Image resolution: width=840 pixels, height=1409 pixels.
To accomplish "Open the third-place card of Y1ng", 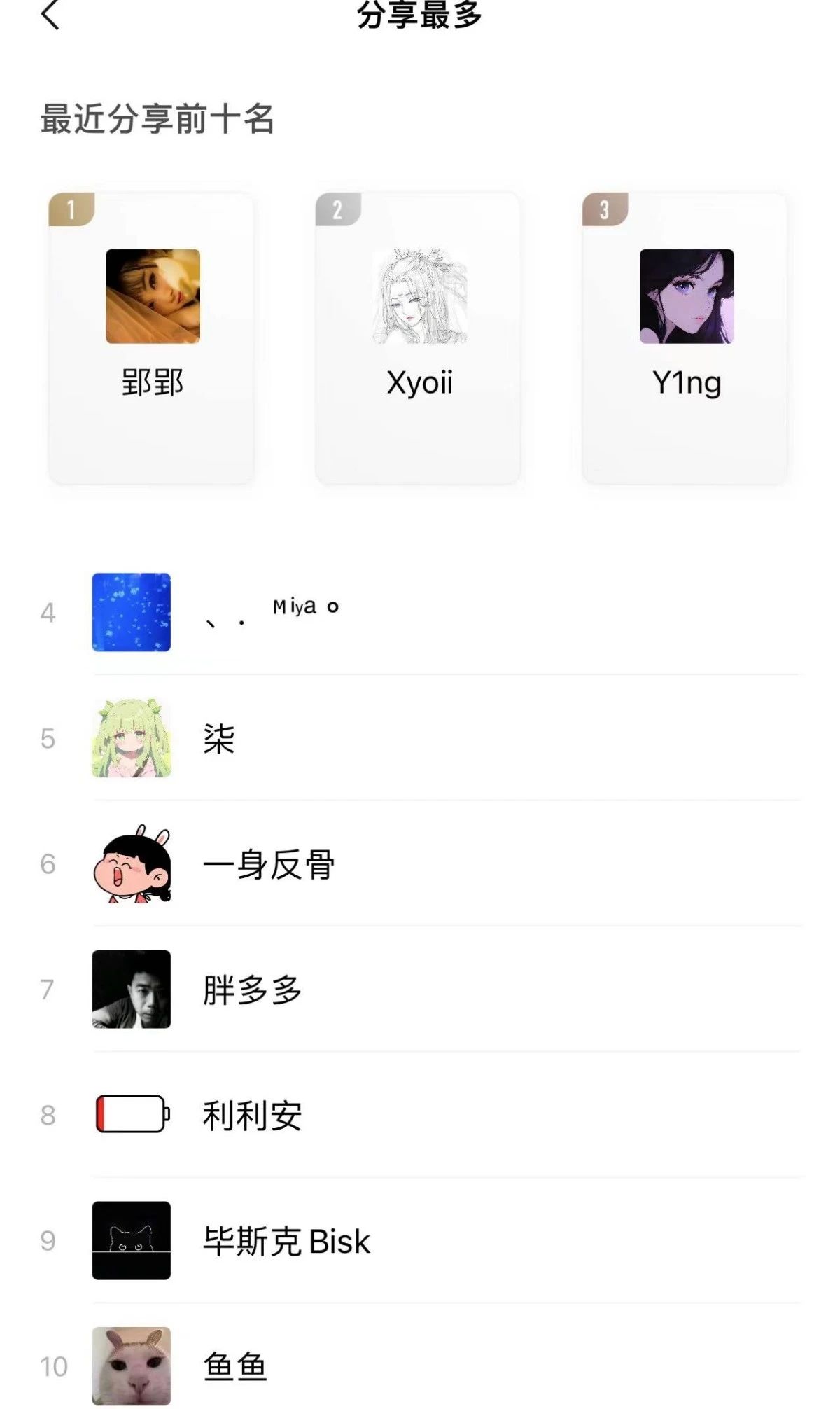I will coord(685,338).
